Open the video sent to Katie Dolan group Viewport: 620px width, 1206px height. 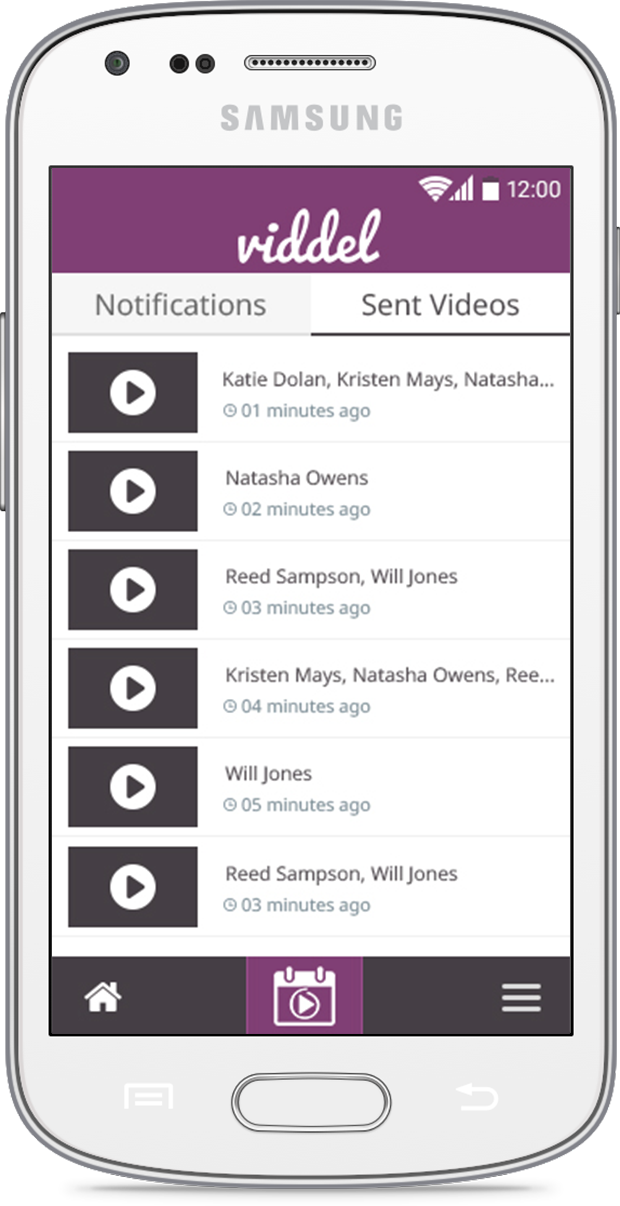[x=133, y=393]
